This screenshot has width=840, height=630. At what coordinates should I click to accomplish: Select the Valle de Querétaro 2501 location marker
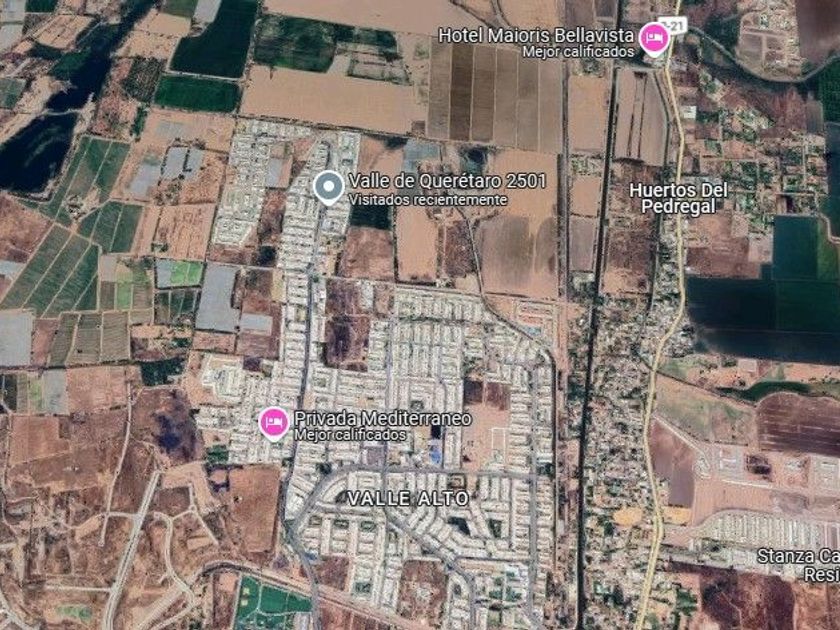coord(328,187)
